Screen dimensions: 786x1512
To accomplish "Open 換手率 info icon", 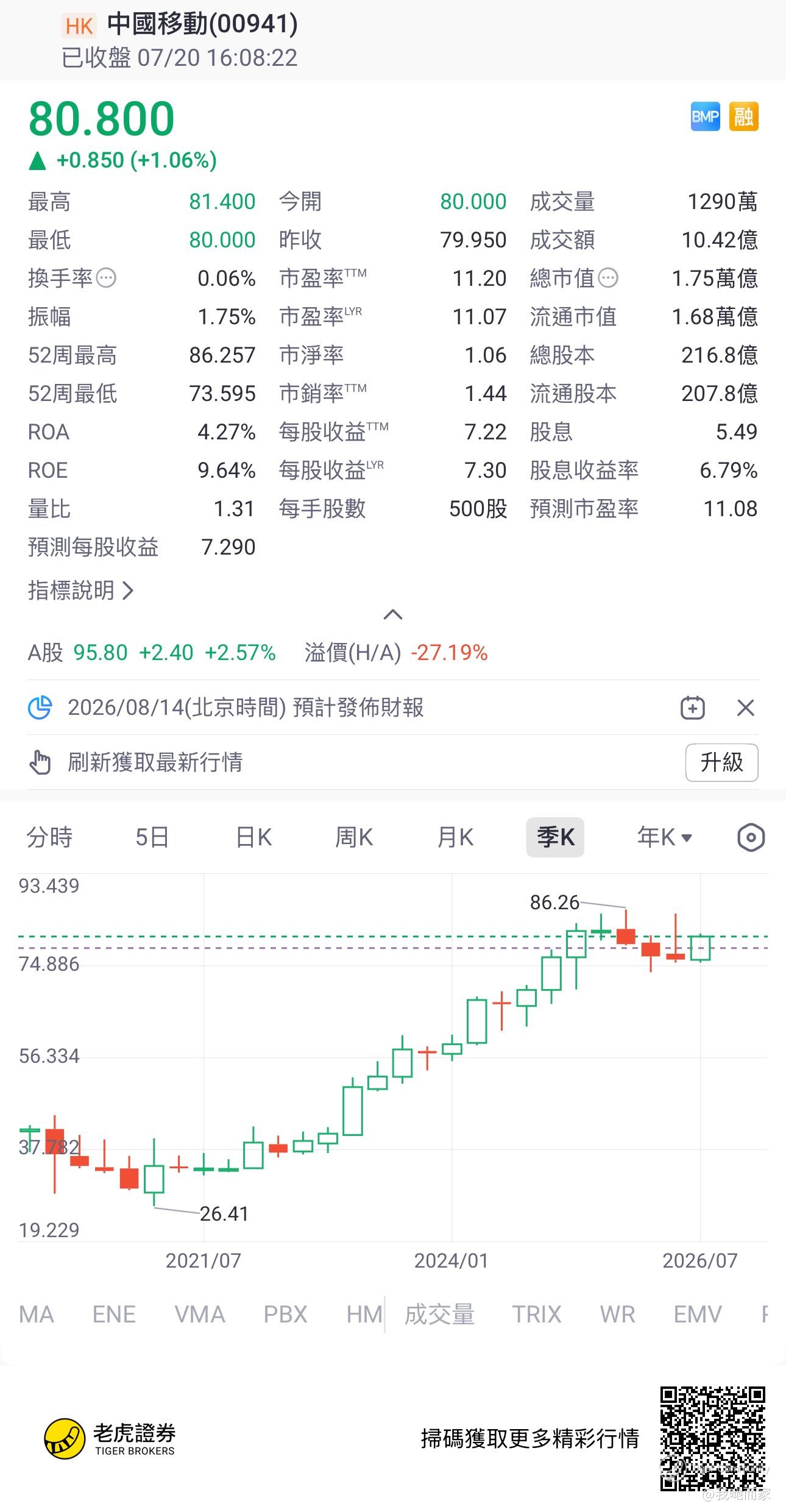I will (106, 279).
